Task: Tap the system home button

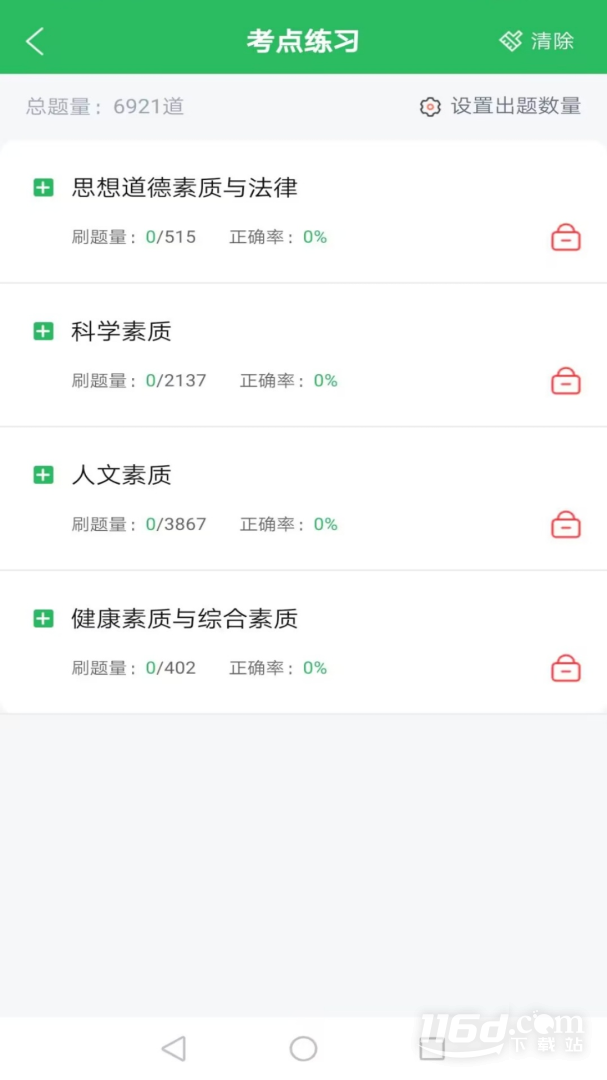Action: pos(303,1048)
